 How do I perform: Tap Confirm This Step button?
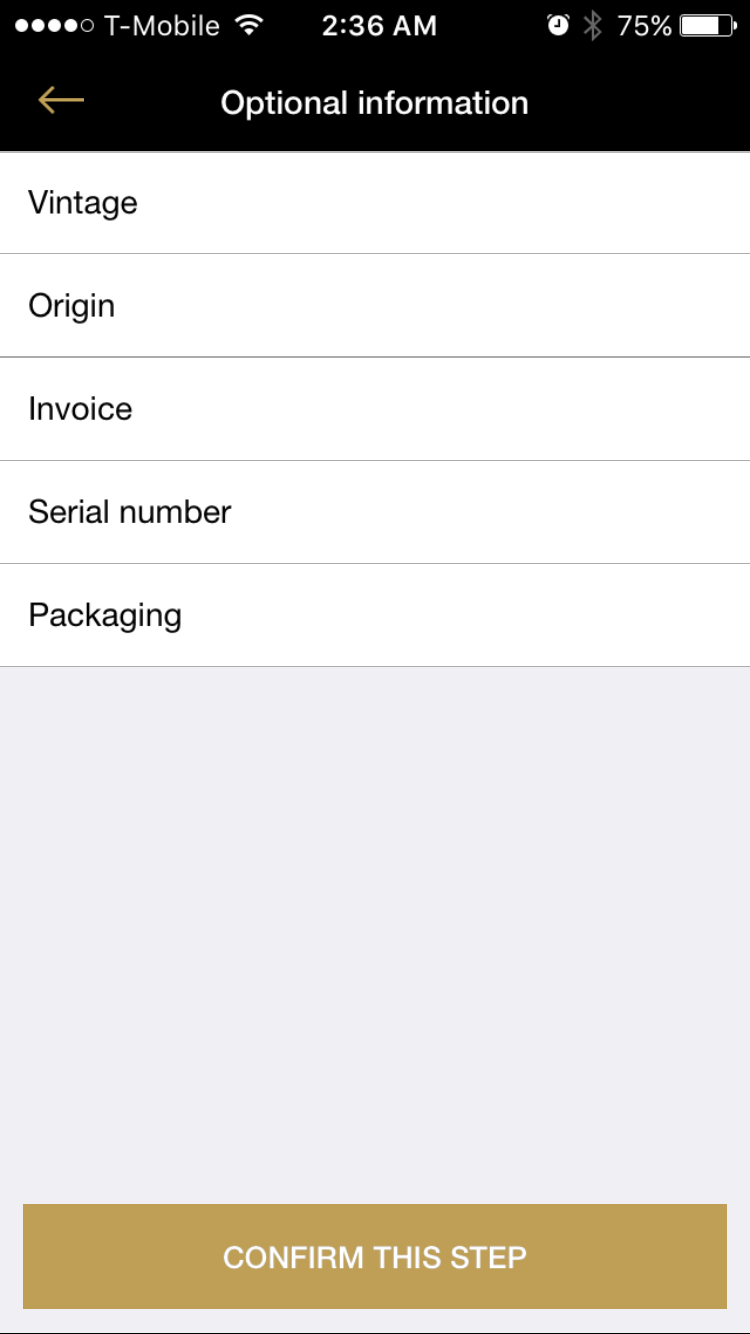click(x=375, y=1256)
